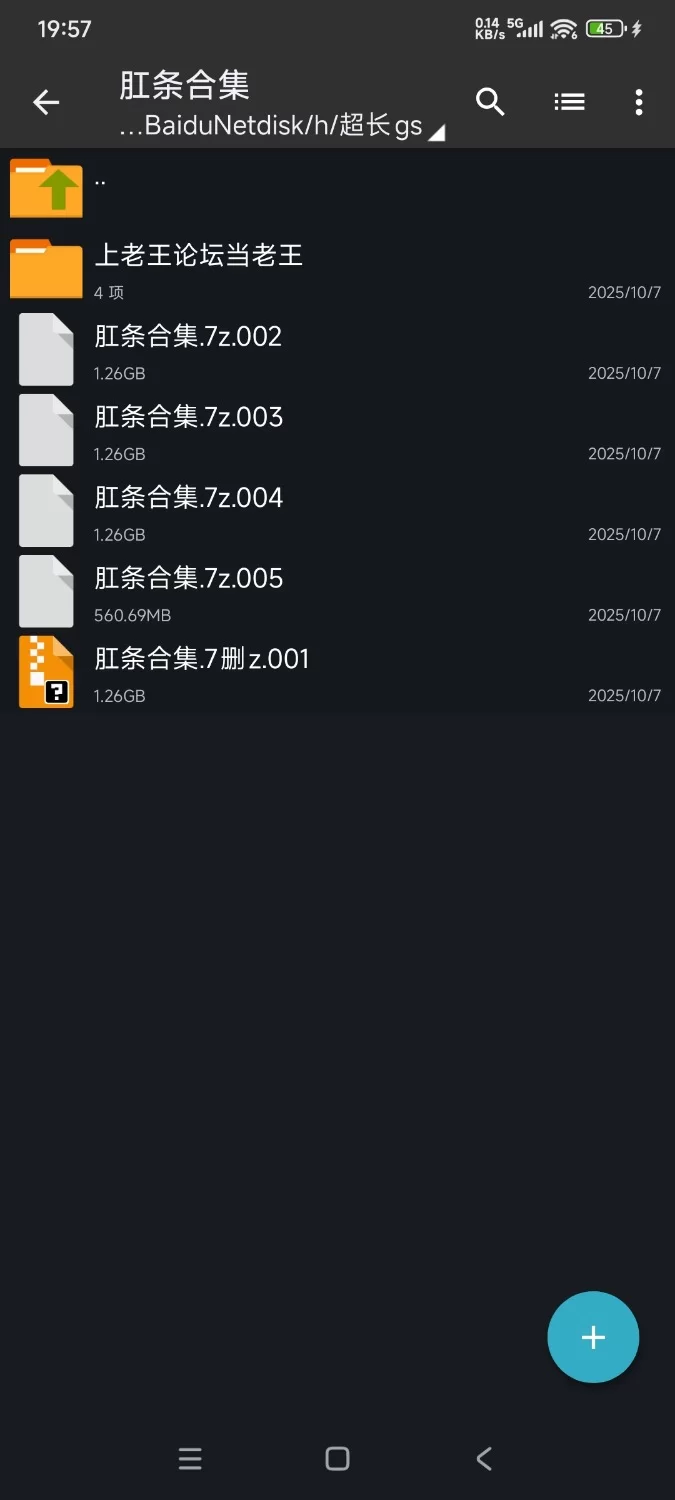Viewport: 675px width, 1500px height.
Task: Tap the back arrow in the app bar
Action: (46, 102)
